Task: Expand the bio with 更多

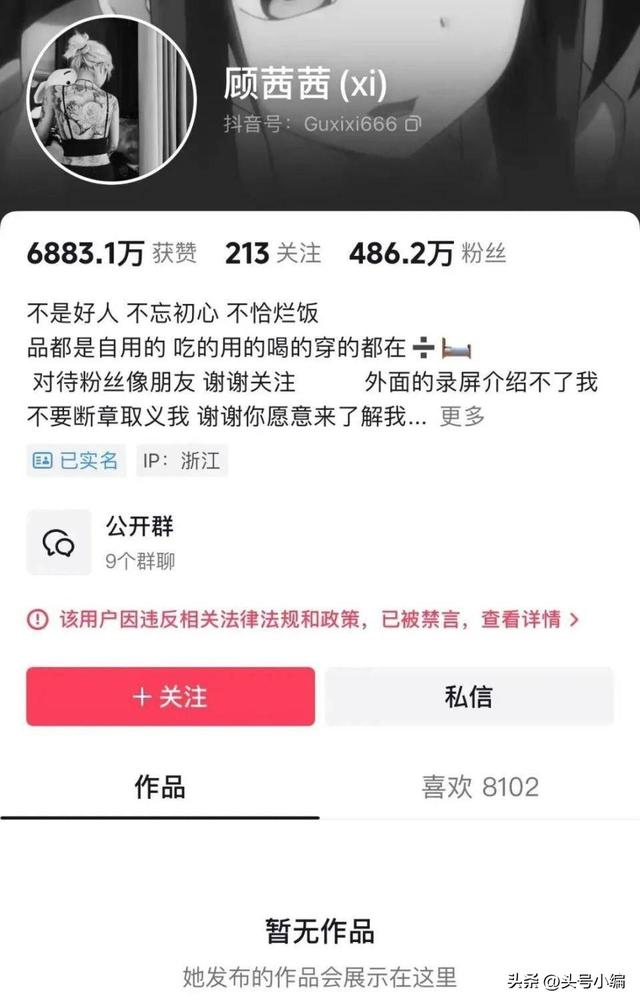Action: (462, 417)
